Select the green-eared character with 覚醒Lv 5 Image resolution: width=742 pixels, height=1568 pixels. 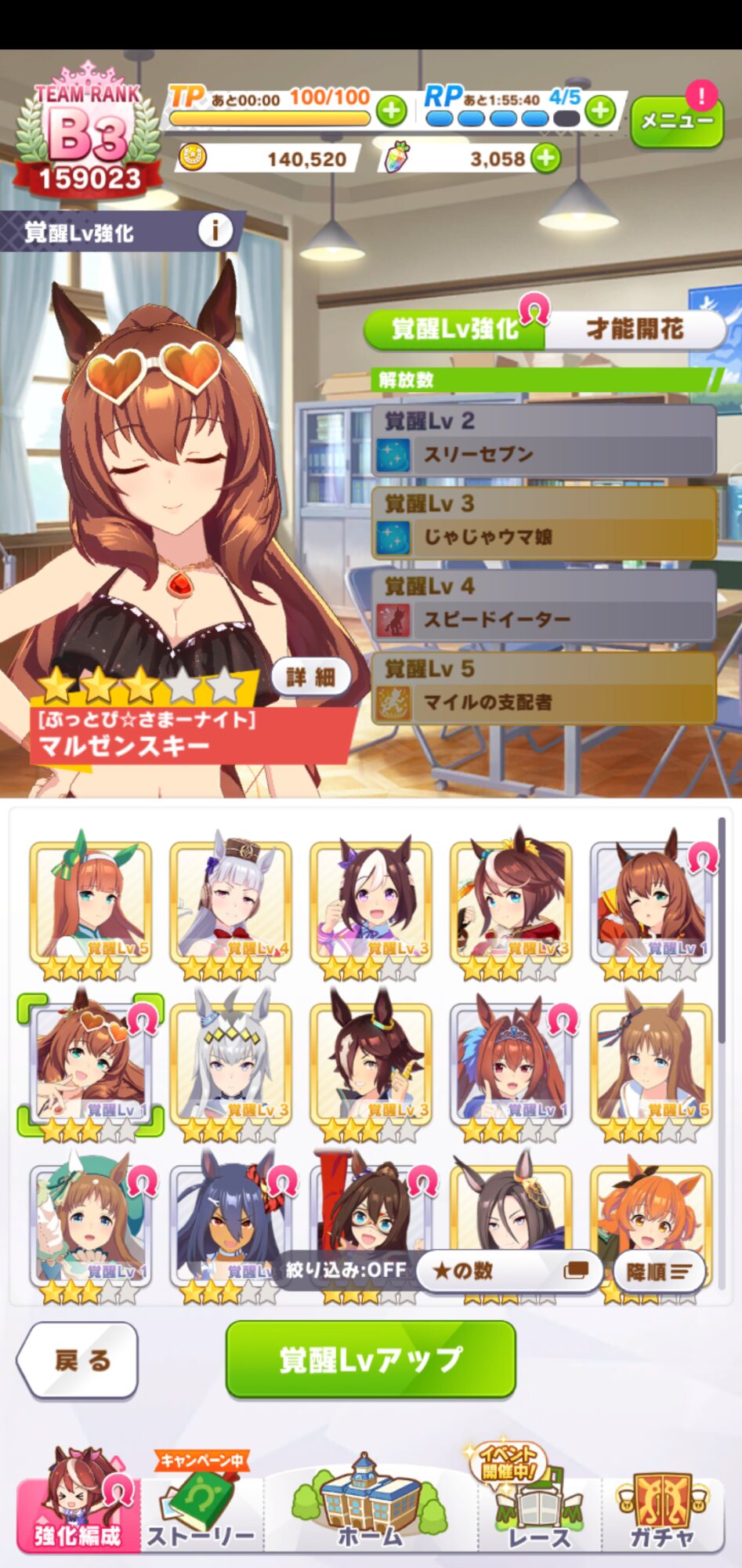[x=89, y=906]
